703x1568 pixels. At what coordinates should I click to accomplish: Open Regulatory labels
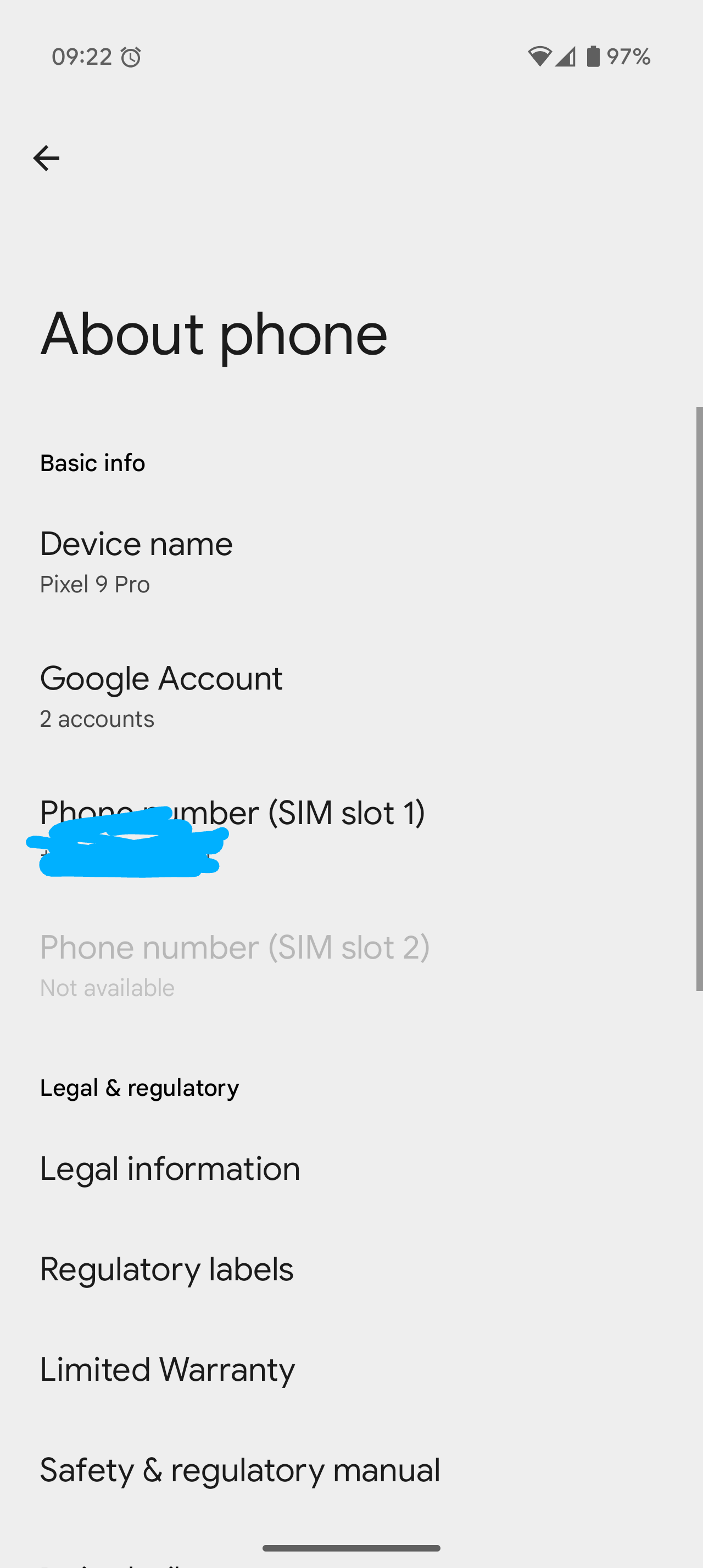pyautogui.click(x=351, y=1269)
